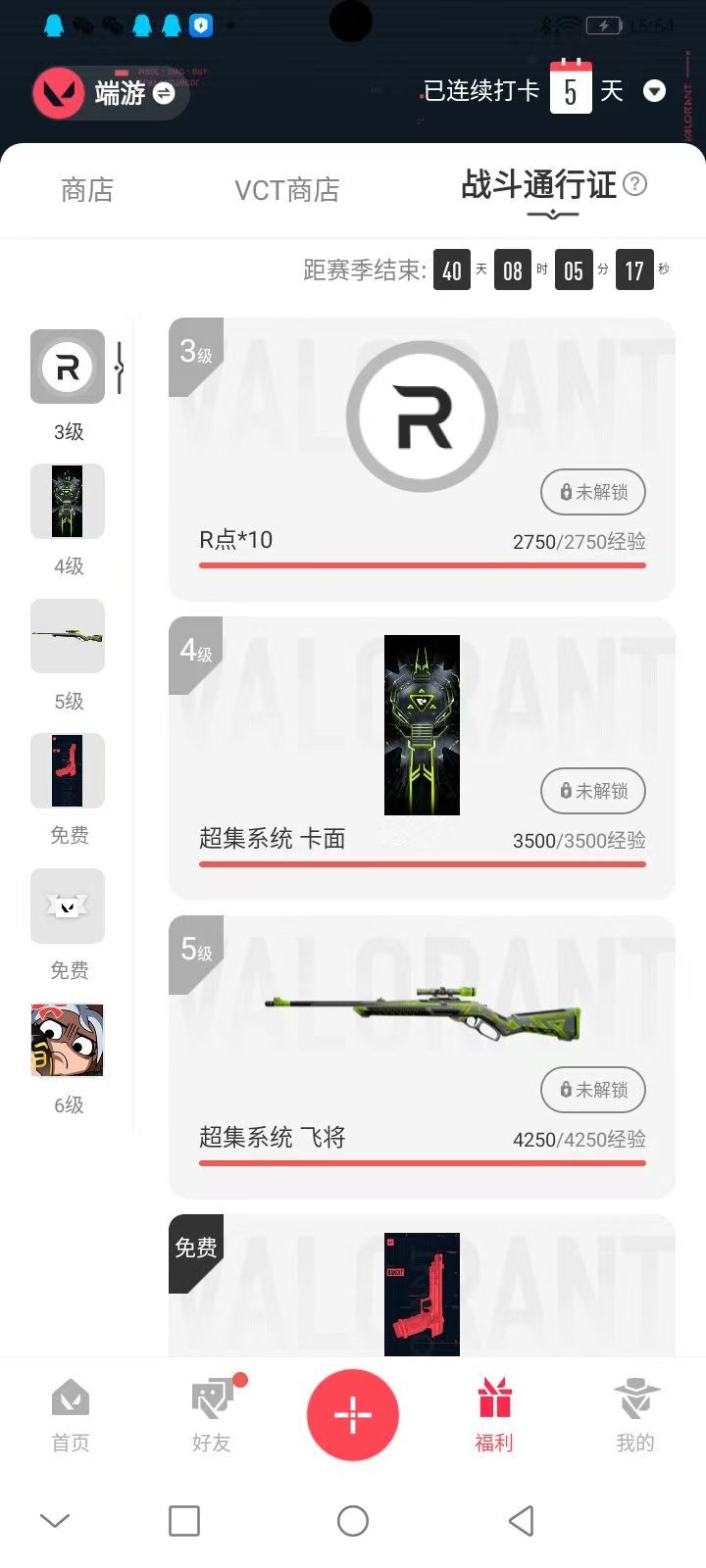This screenshot has width=706, height=1568.
Task: Tap 未解锁 button on R点*10 reward
Action: (x=593, y=492)
